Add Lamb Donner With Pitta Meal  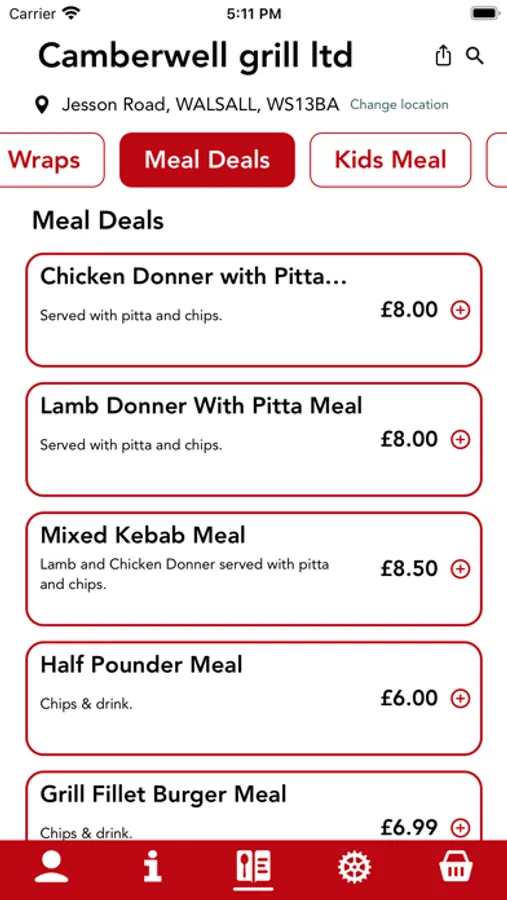[x=460, y=440]
